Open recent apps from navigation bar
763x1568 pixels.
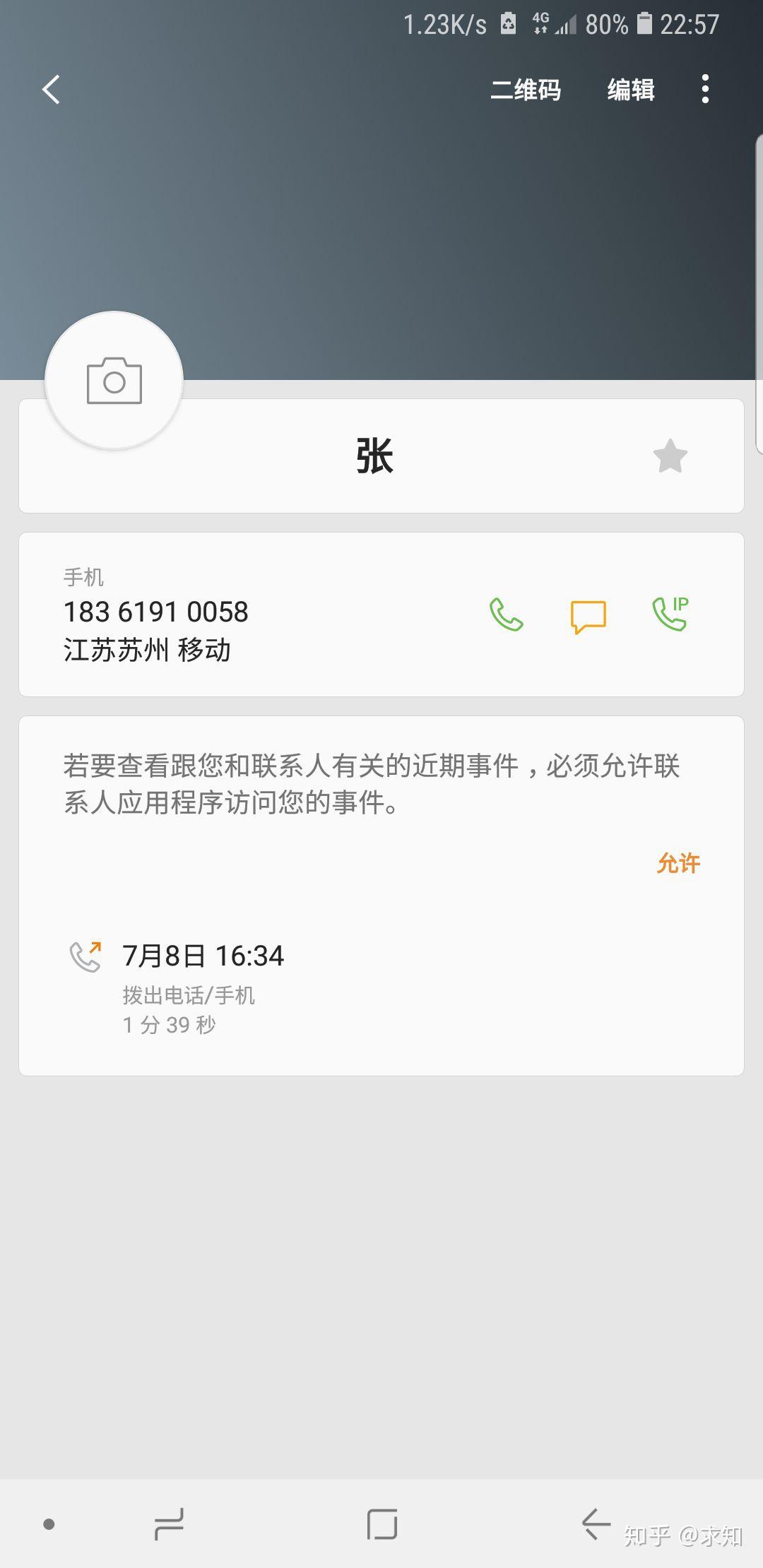pos(169,1524)
